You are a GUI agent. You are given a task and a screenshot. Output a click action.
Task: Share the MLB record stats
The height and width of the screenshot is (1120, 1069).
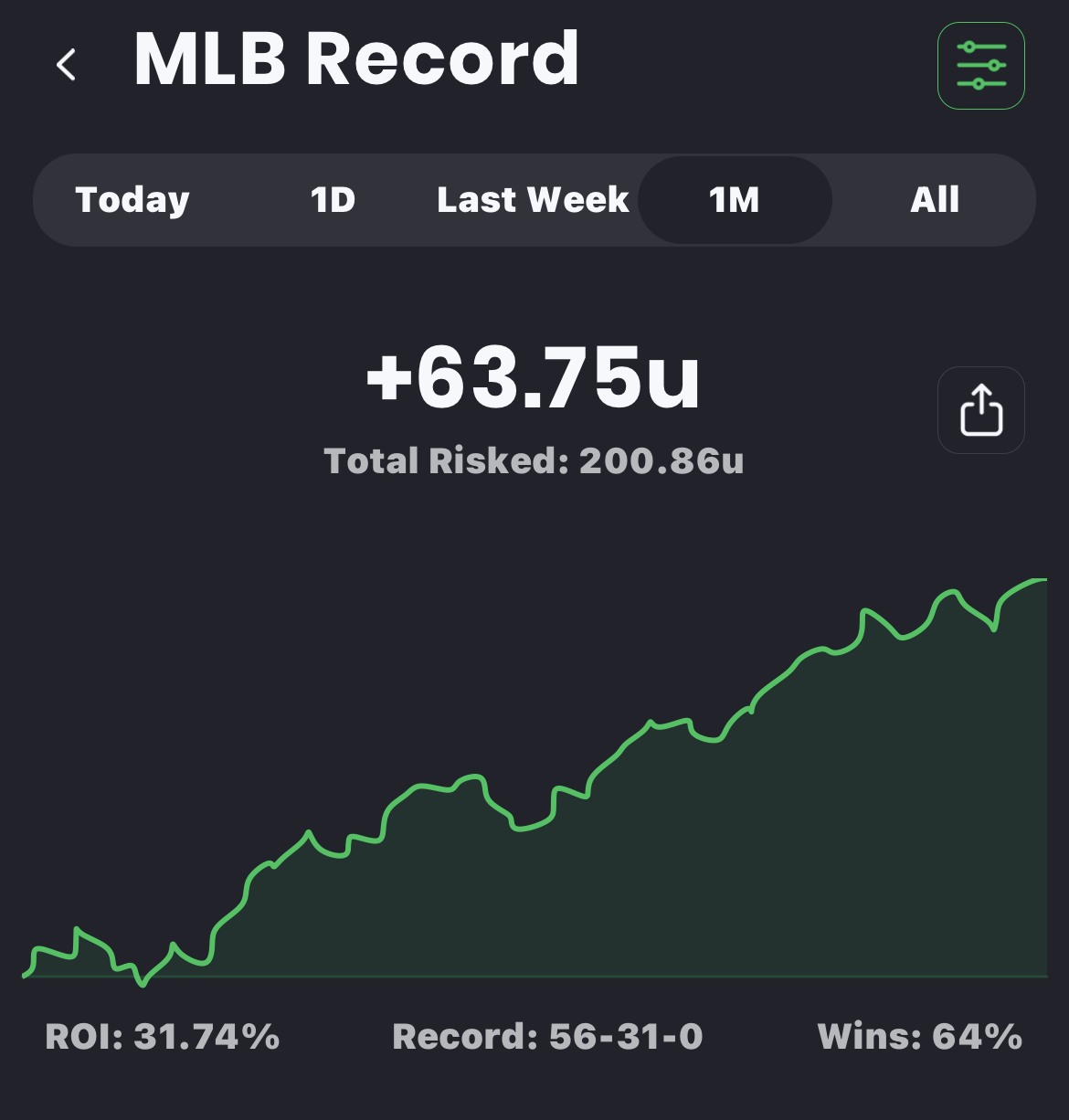[x=980, y=410]
